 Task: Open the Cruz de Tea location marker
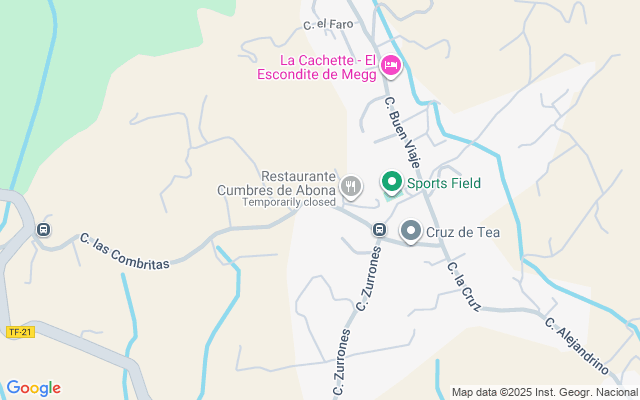pyautogui.click(x=411, y=232)
